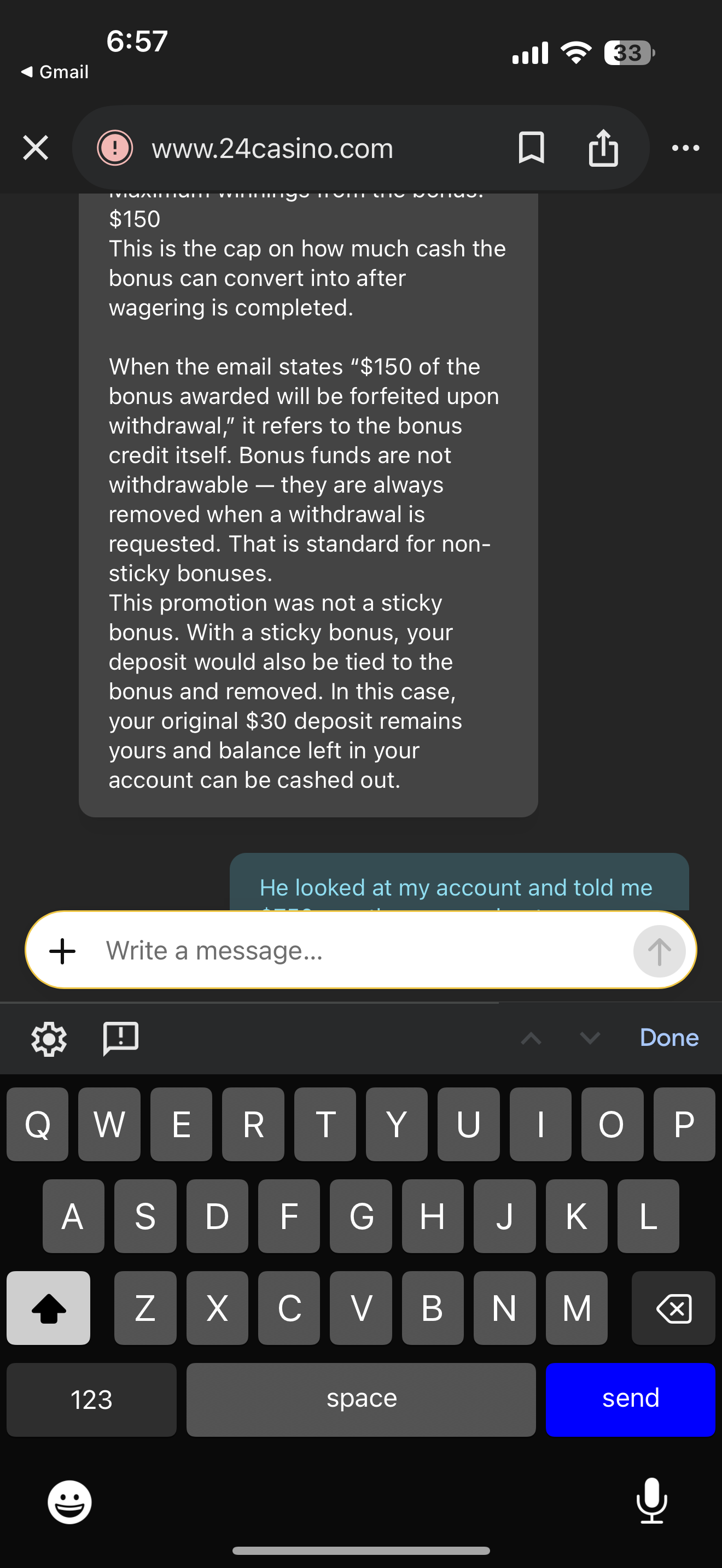
Task: Open keyboard settings gear
Action: pos(49,1038)
